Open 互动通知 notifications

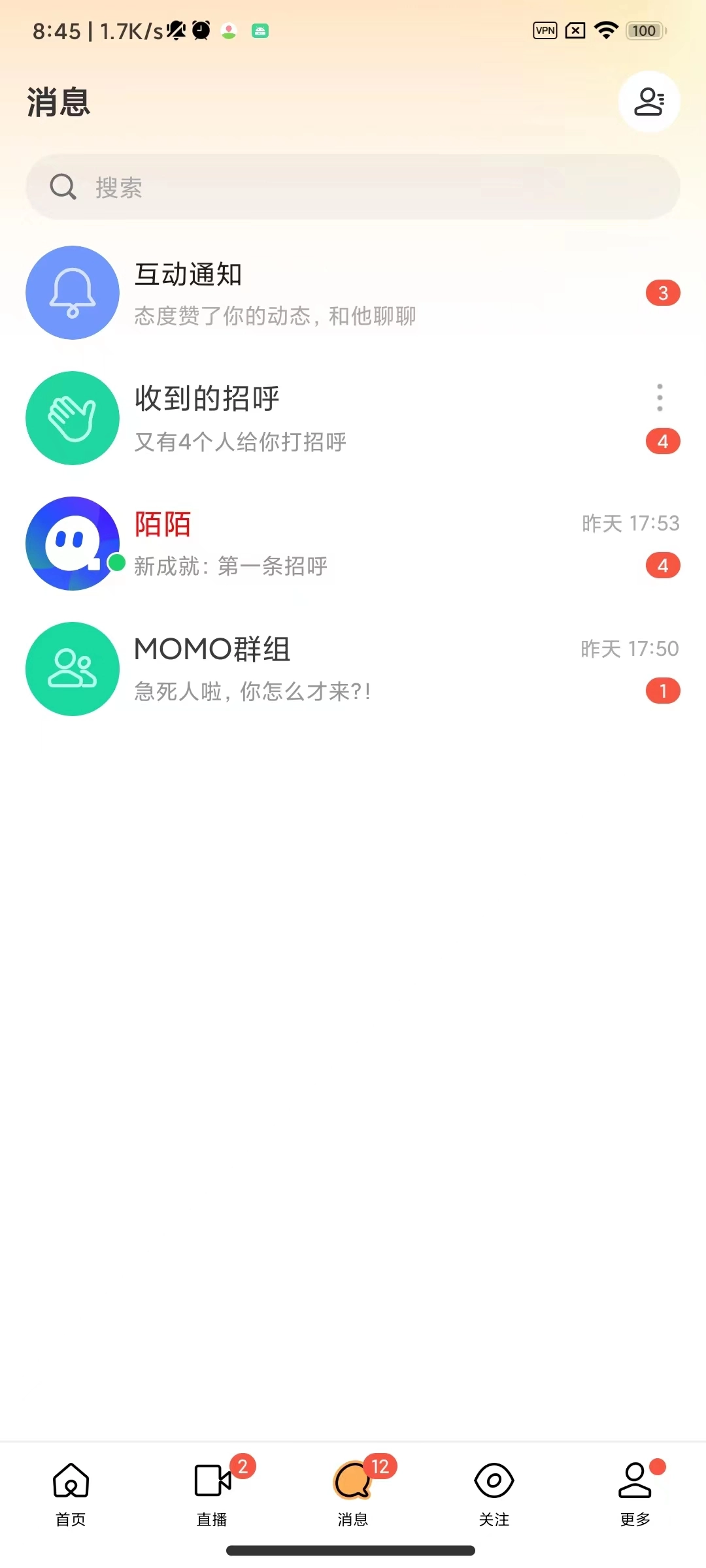point(353,293)
